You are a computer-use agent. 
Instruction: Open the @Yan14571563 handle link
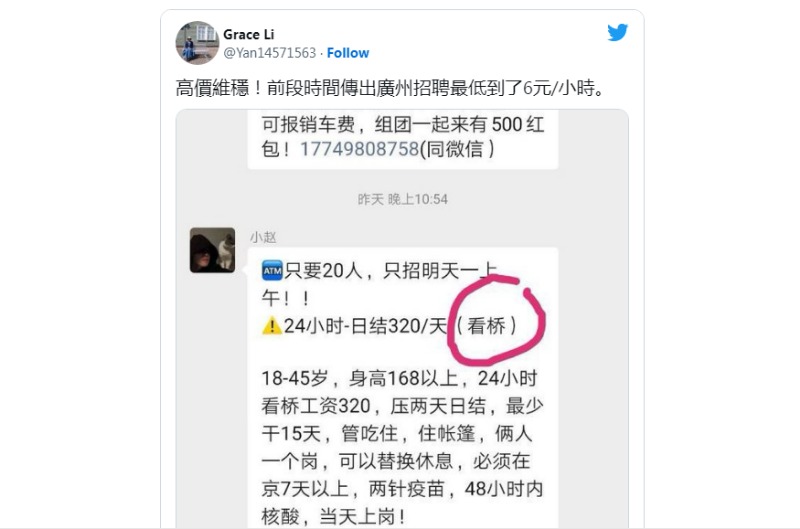point(269,53)
